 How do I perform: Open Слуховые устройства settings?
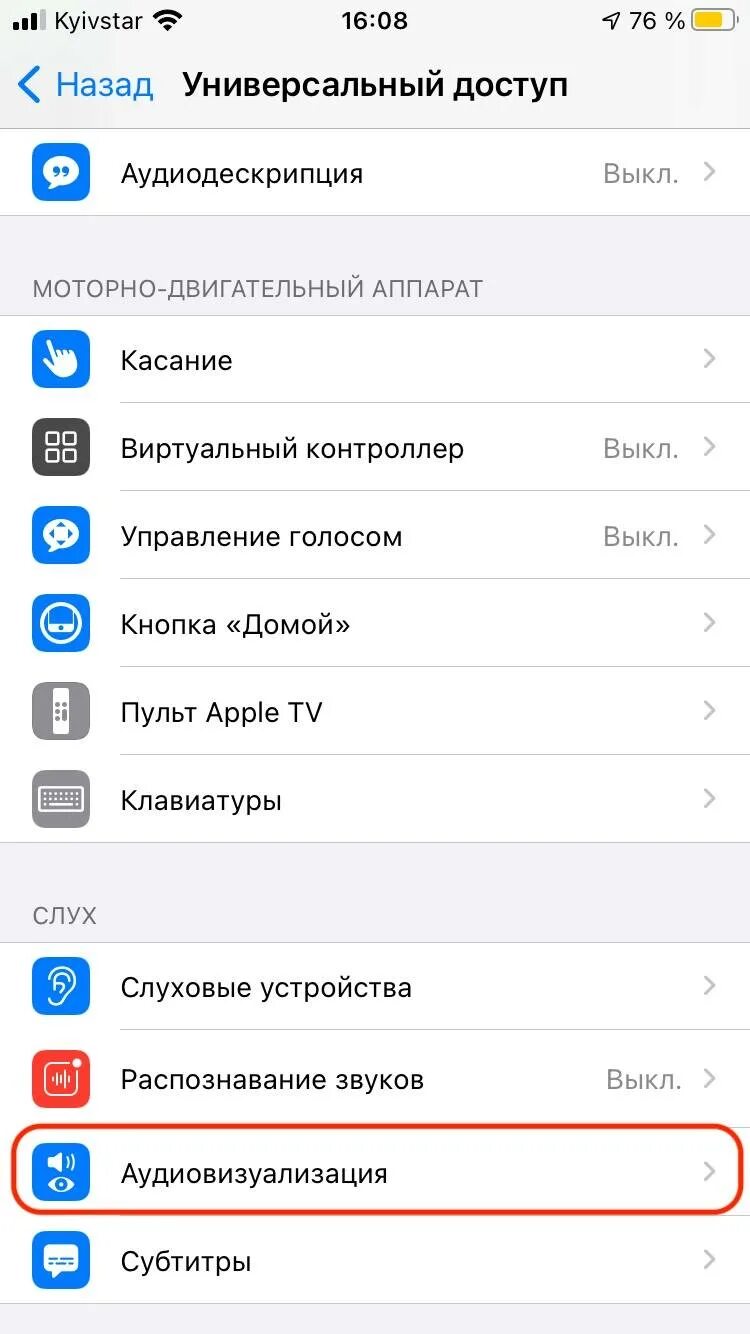pyautogui.click(x=375, y=987)
